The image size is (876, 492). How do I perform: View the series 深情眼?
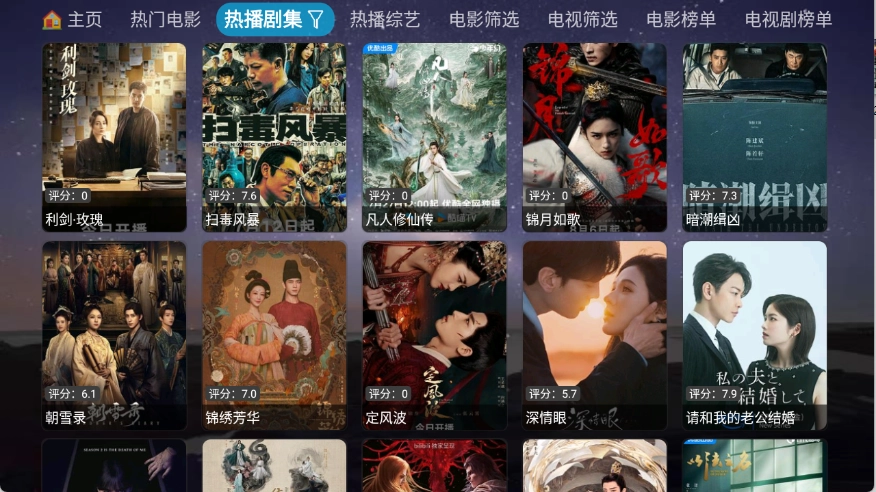(594, 335)
